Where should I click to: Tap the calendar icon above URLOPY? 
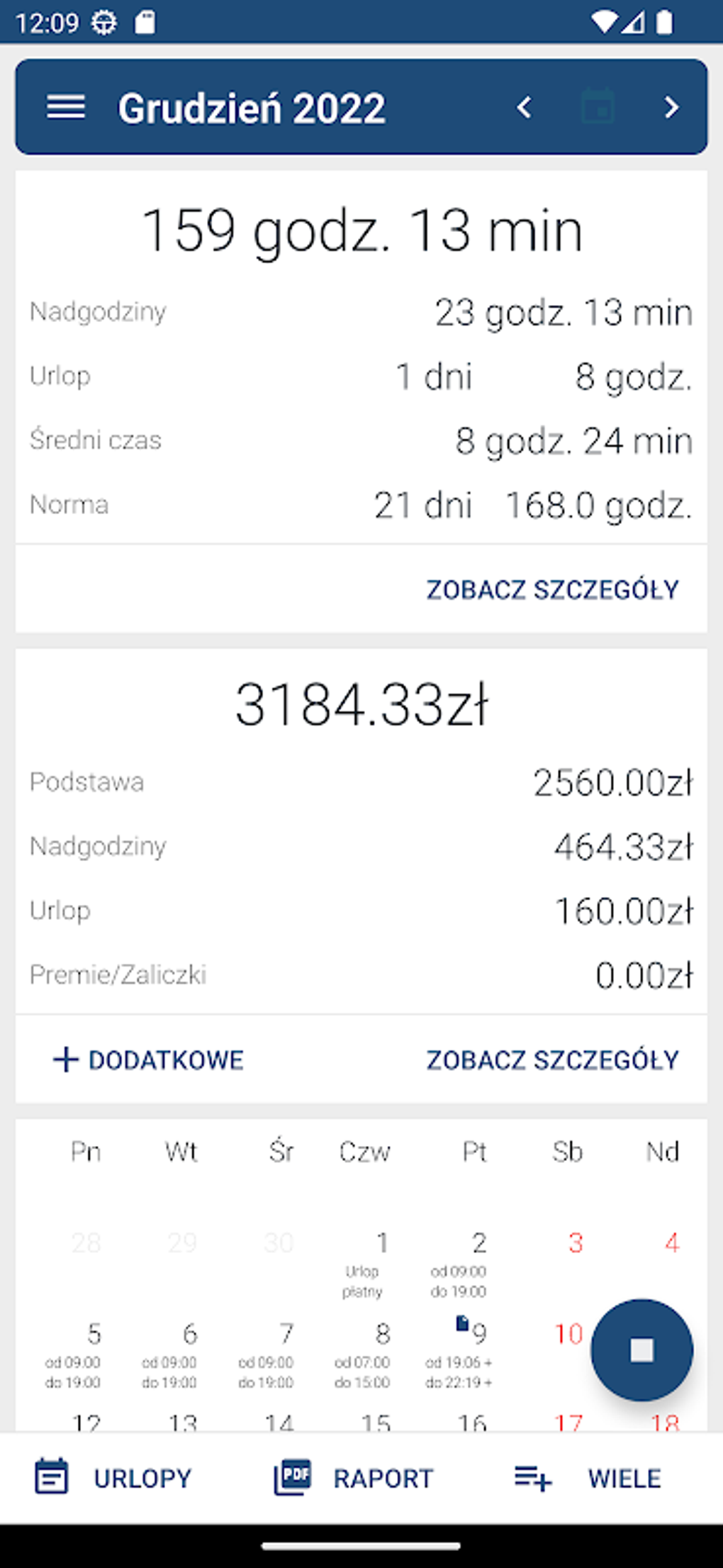50,1477
